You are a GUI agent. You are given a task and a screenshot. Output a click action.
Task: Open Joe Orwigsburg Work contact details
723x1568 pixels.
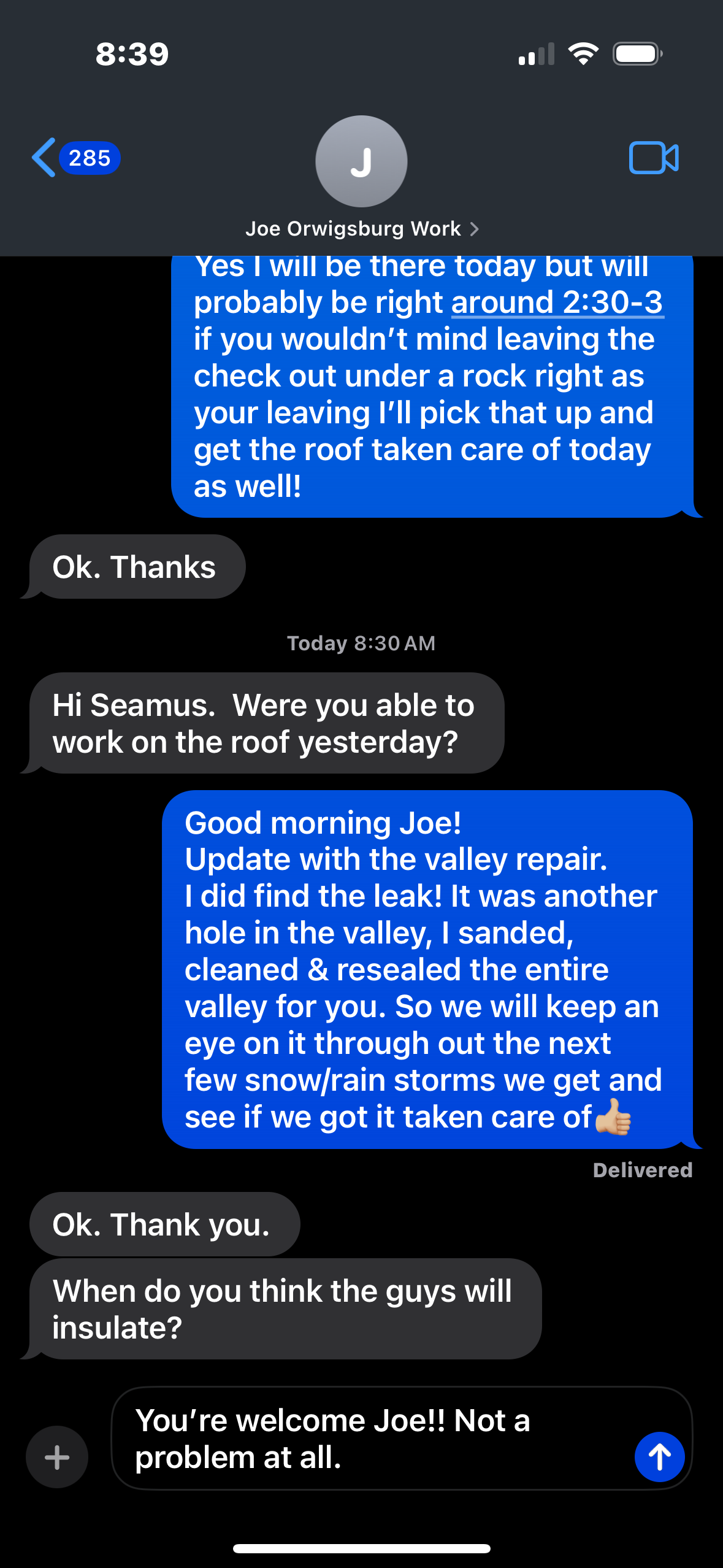tap(354, 228)
